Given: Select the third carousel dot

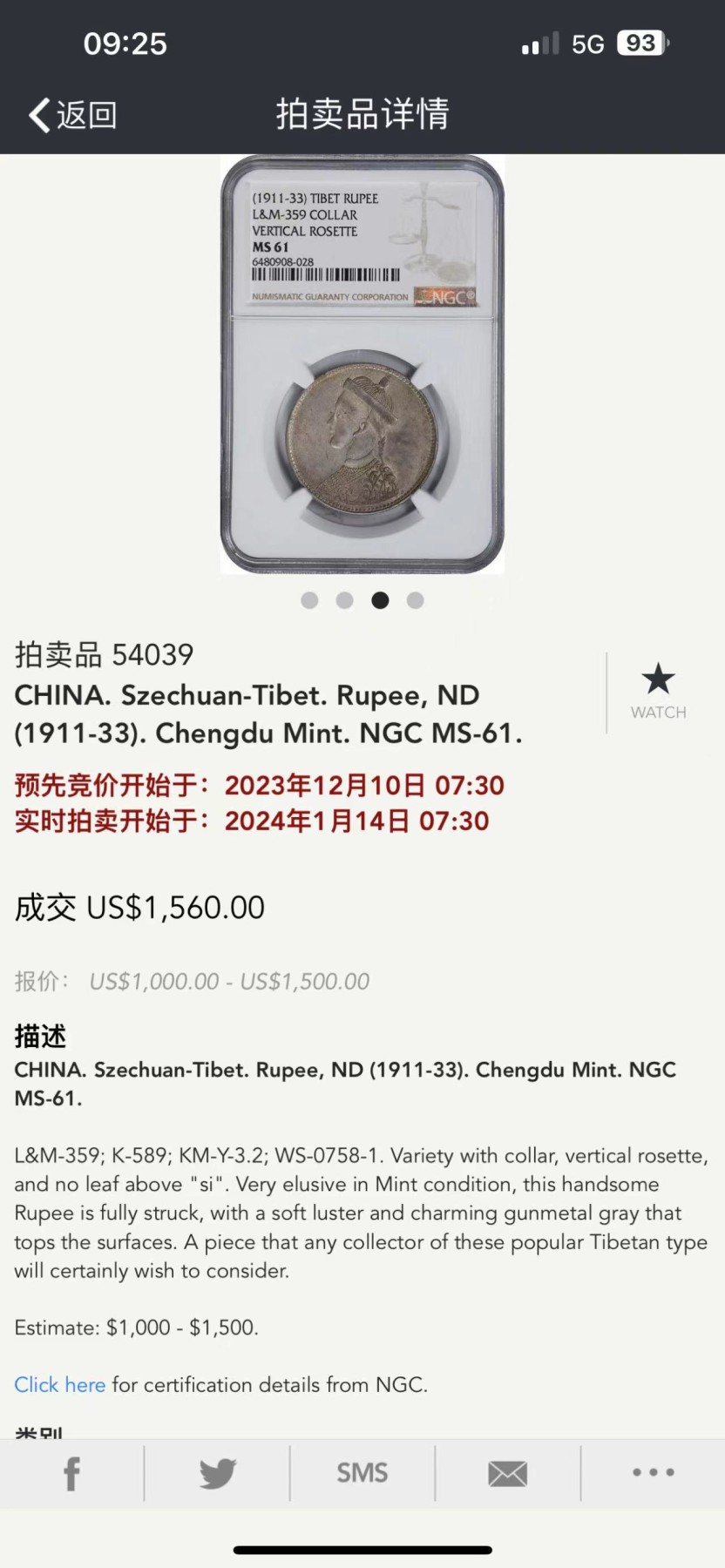Looking at the screenshot, I should tap(380, 600).
